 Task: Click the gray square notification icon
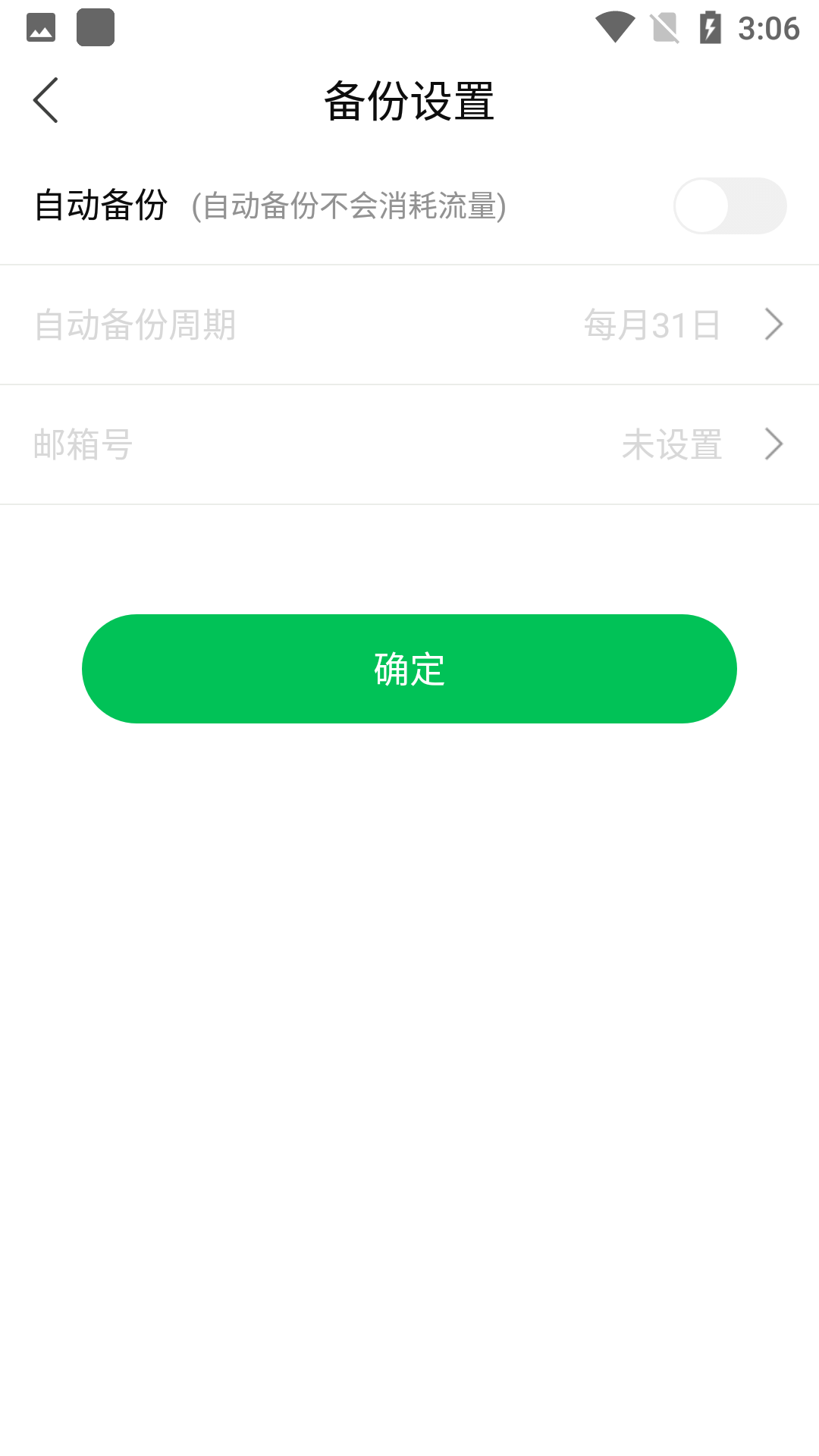coord(96,27)
